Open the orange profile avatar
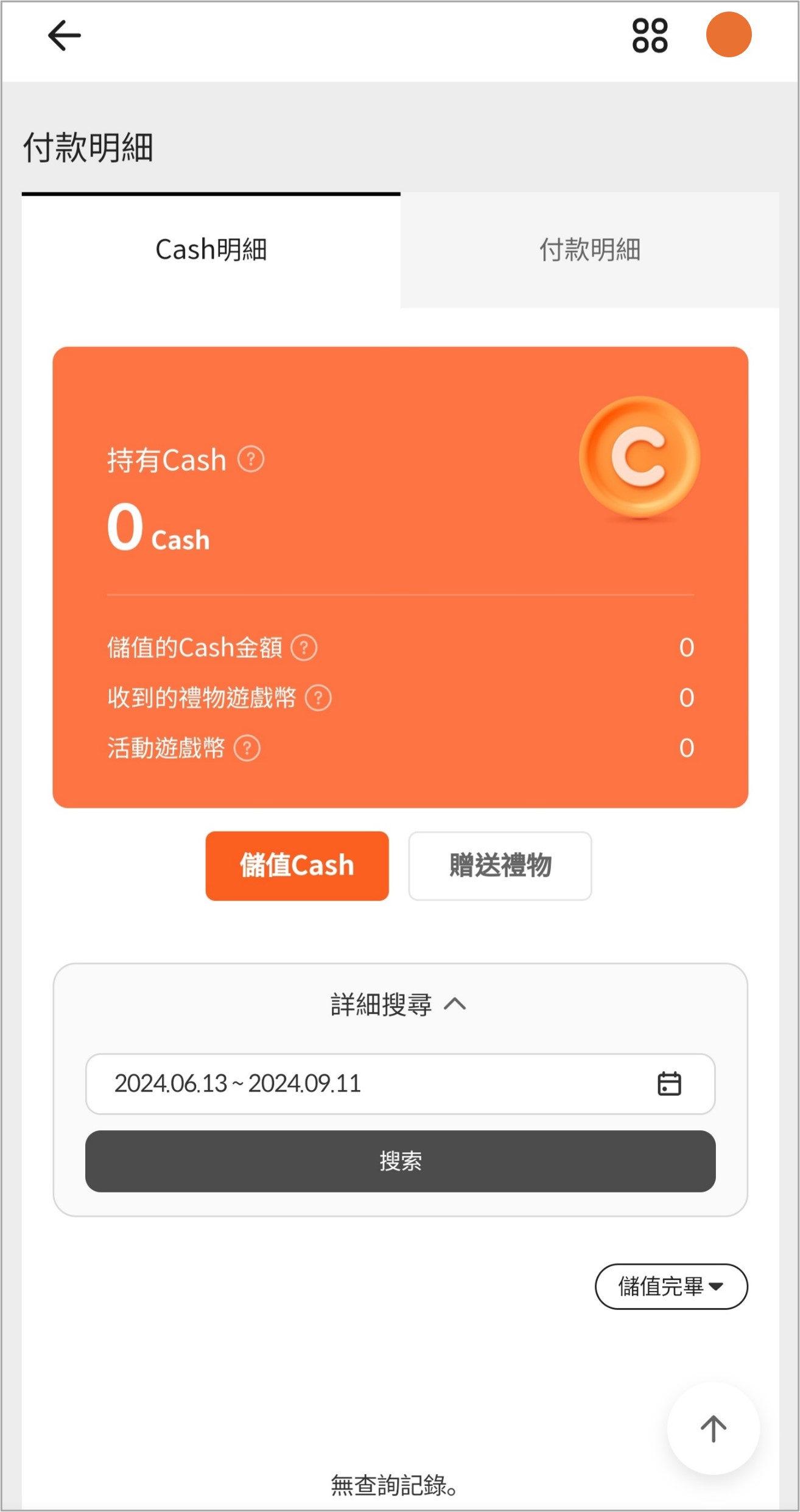800x1512 pixels. click(728, 35)
